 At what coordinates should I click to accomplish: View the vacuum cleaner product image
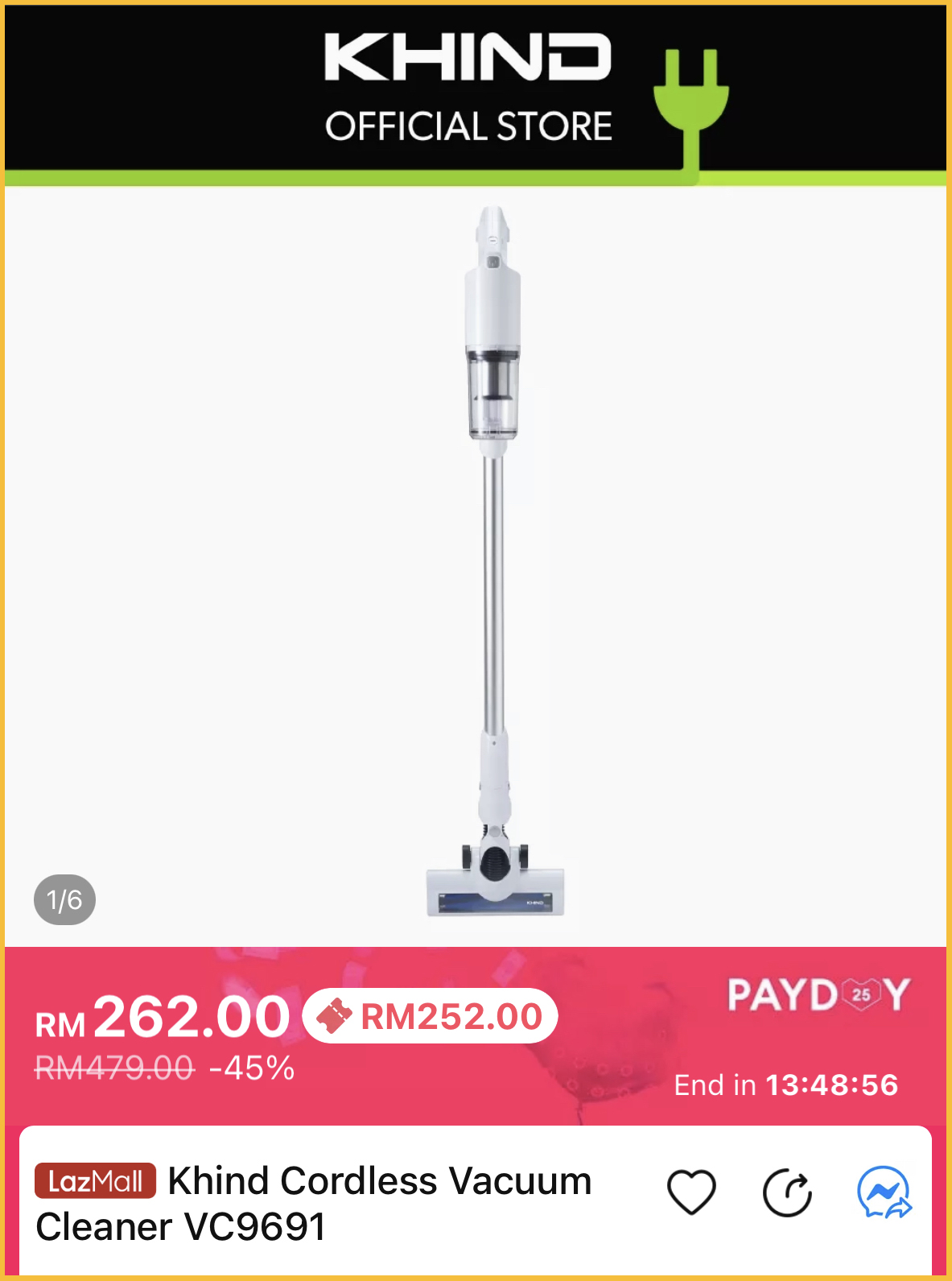point(495,564)
